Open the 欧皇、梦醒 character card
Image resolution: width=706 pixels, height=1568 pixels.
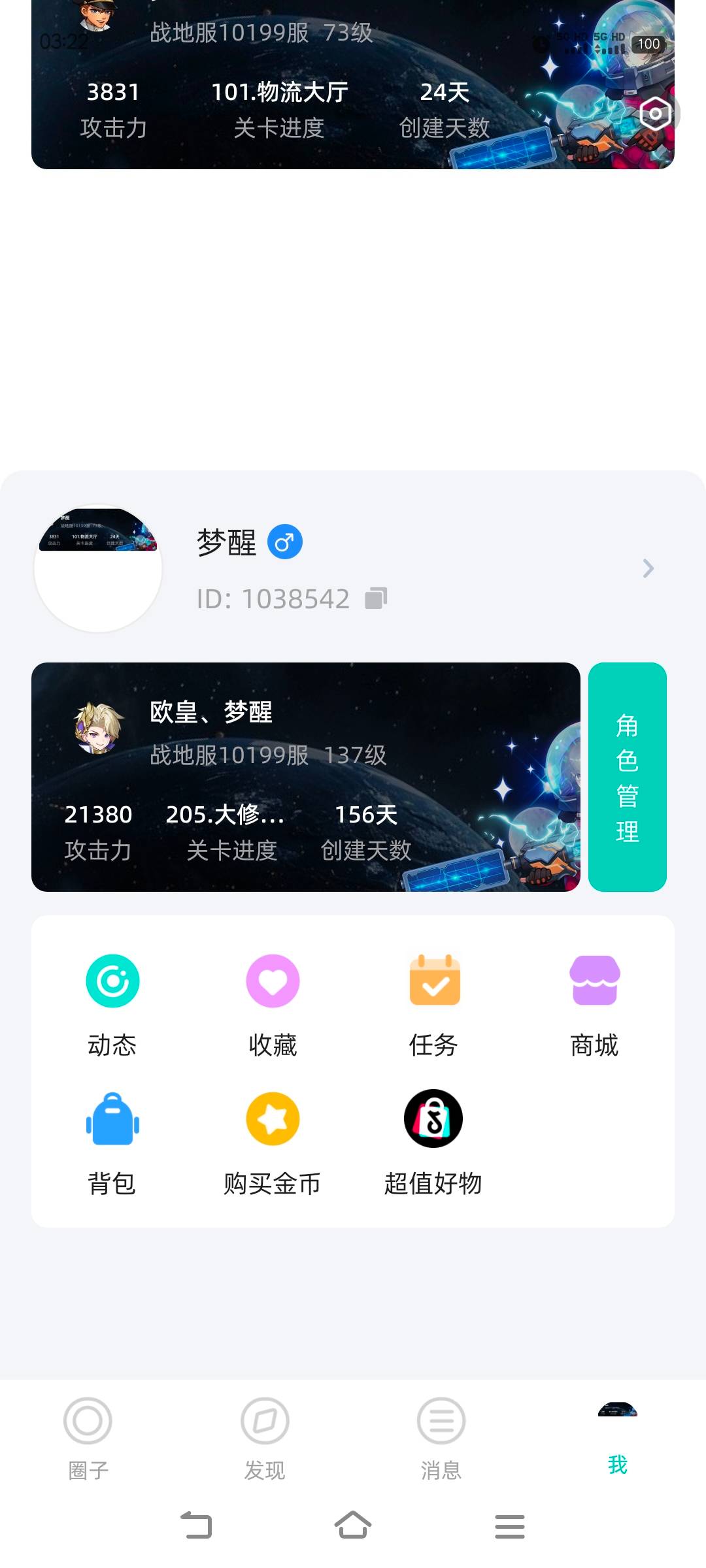click(x=306, y=777)
